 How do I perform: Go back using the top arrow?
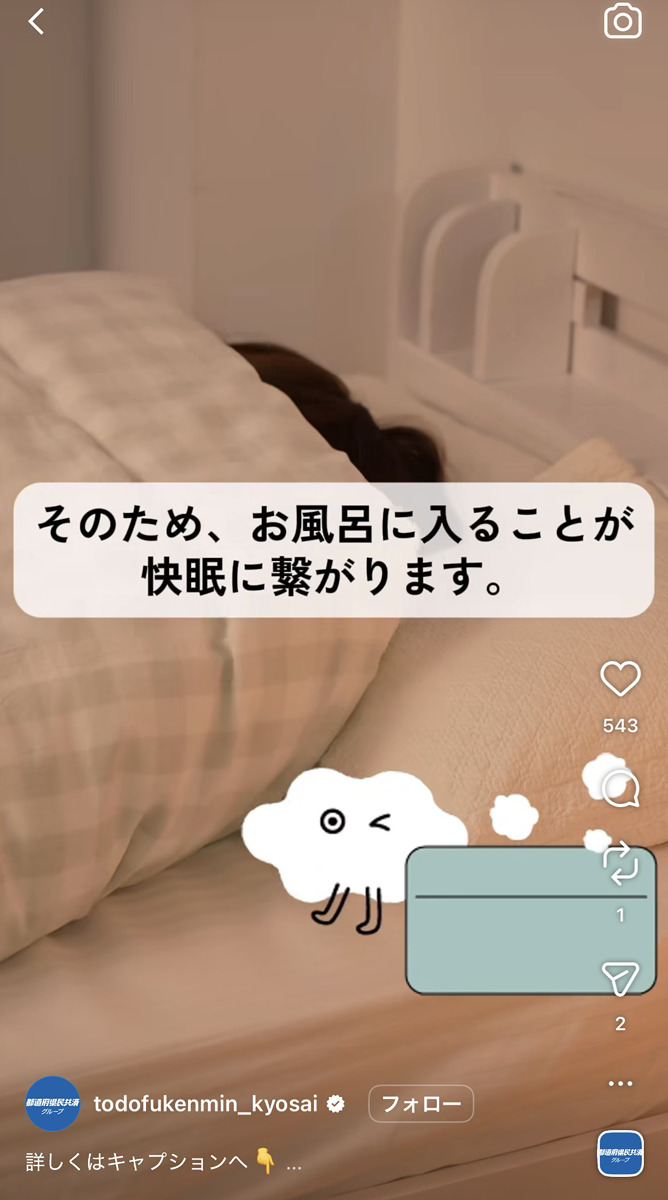[37, 22]
